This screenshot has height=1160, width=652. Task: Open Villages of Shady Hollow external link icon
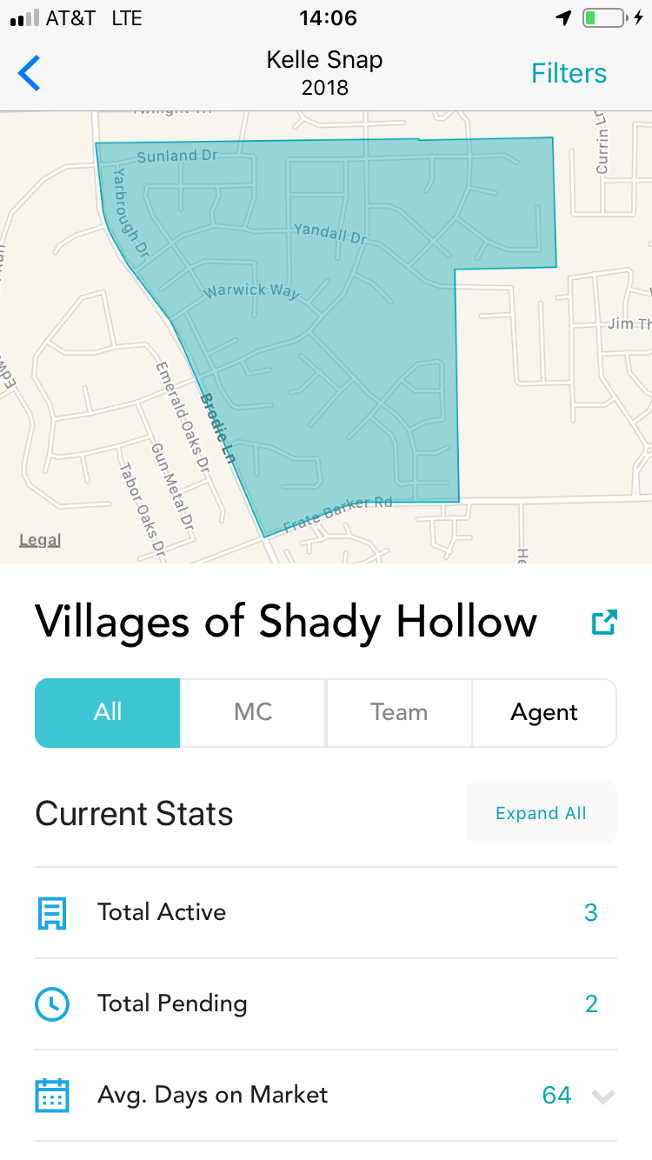click(603, 622)
